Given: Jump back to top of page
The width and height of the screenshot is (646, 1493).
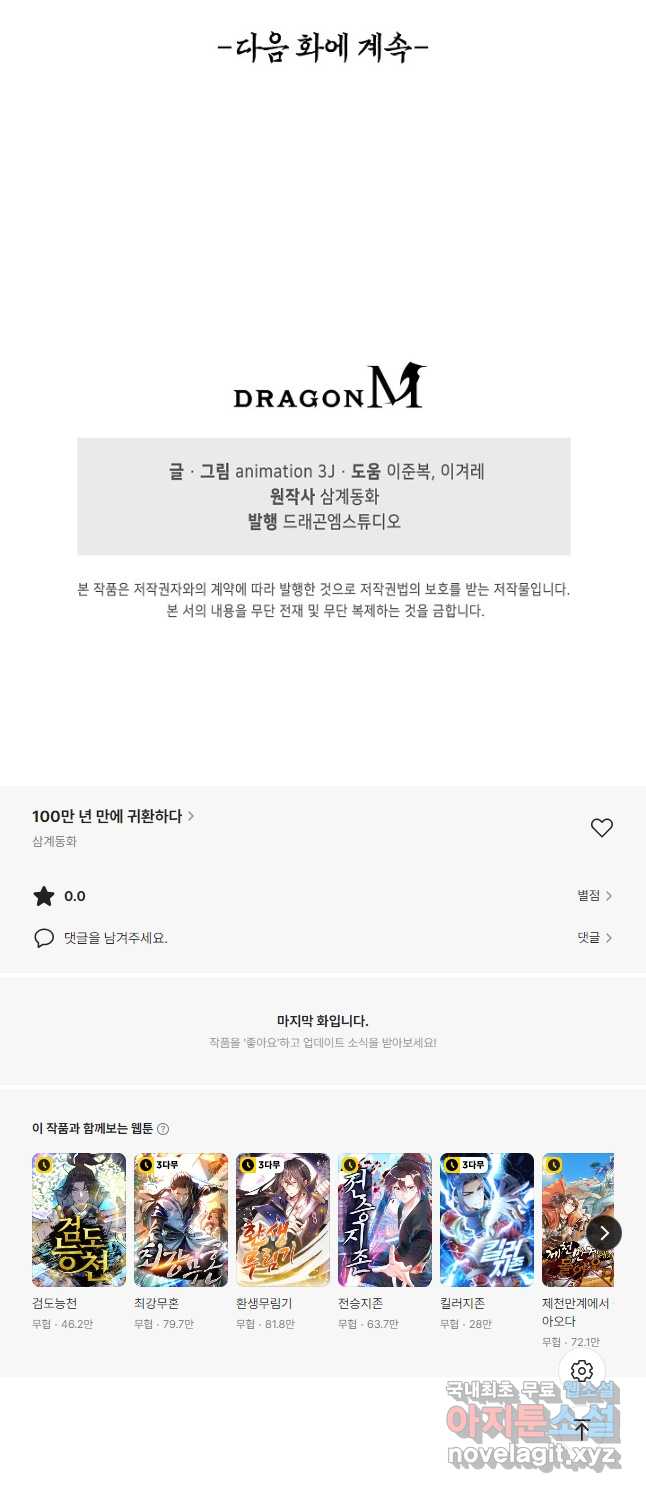Looking at the screenshot, I should (582, 1430).
